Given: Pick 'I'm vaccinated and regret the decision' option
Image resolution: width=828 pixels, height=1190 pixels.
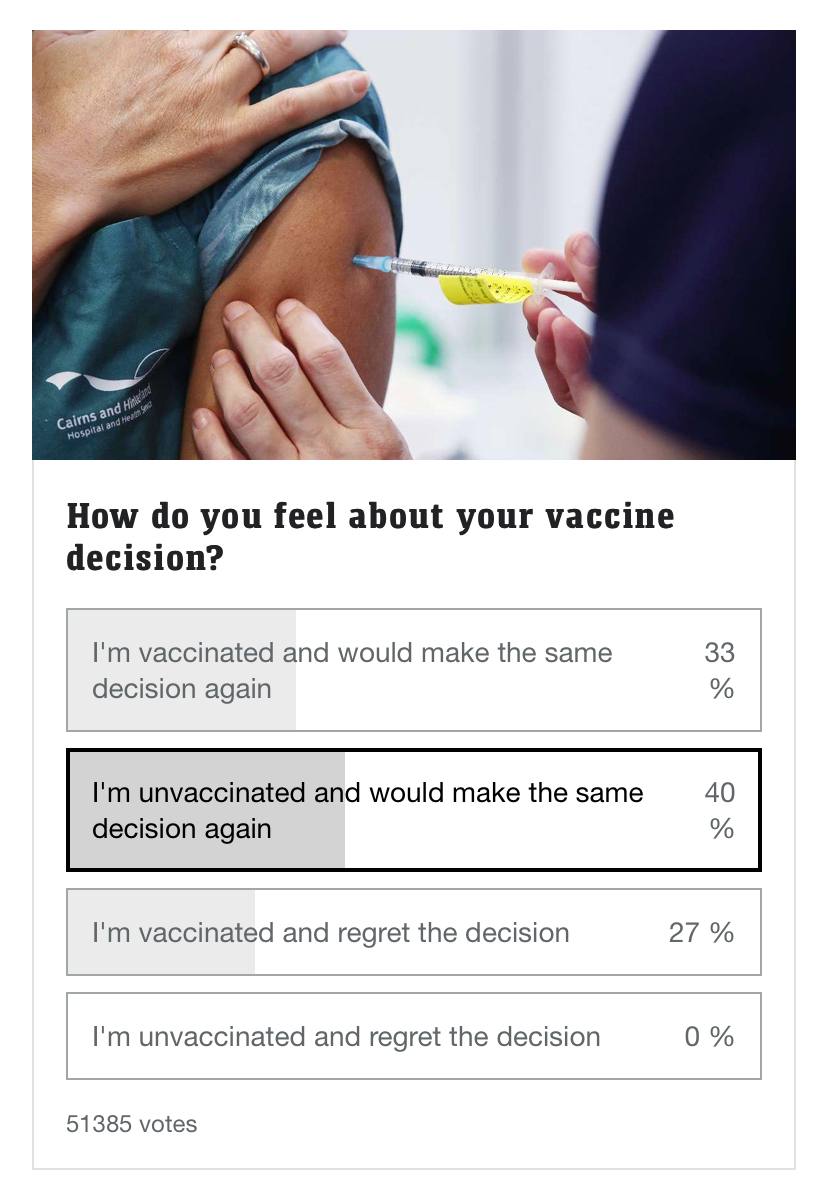Looking at the screenshot, I should (413, 932).
